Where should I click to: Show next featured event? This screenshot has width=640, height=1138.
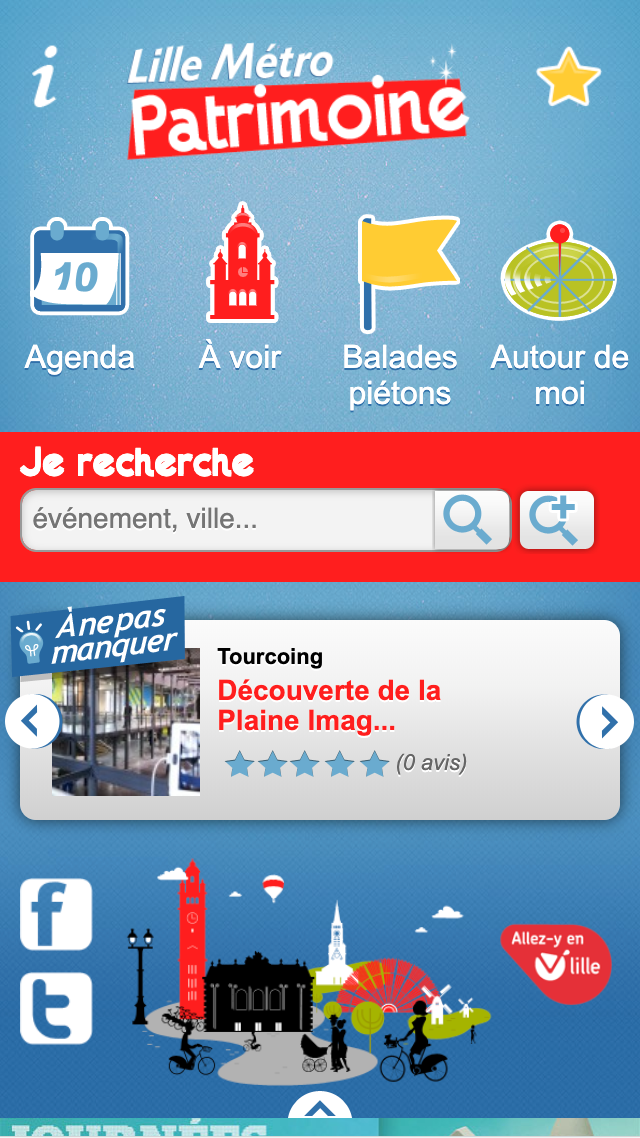(x=606, y=721)
